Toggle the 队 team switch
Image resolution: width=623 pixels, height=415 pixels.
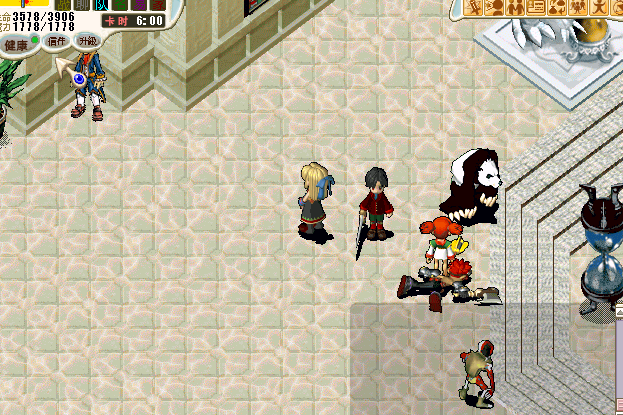tap(100, 5)
